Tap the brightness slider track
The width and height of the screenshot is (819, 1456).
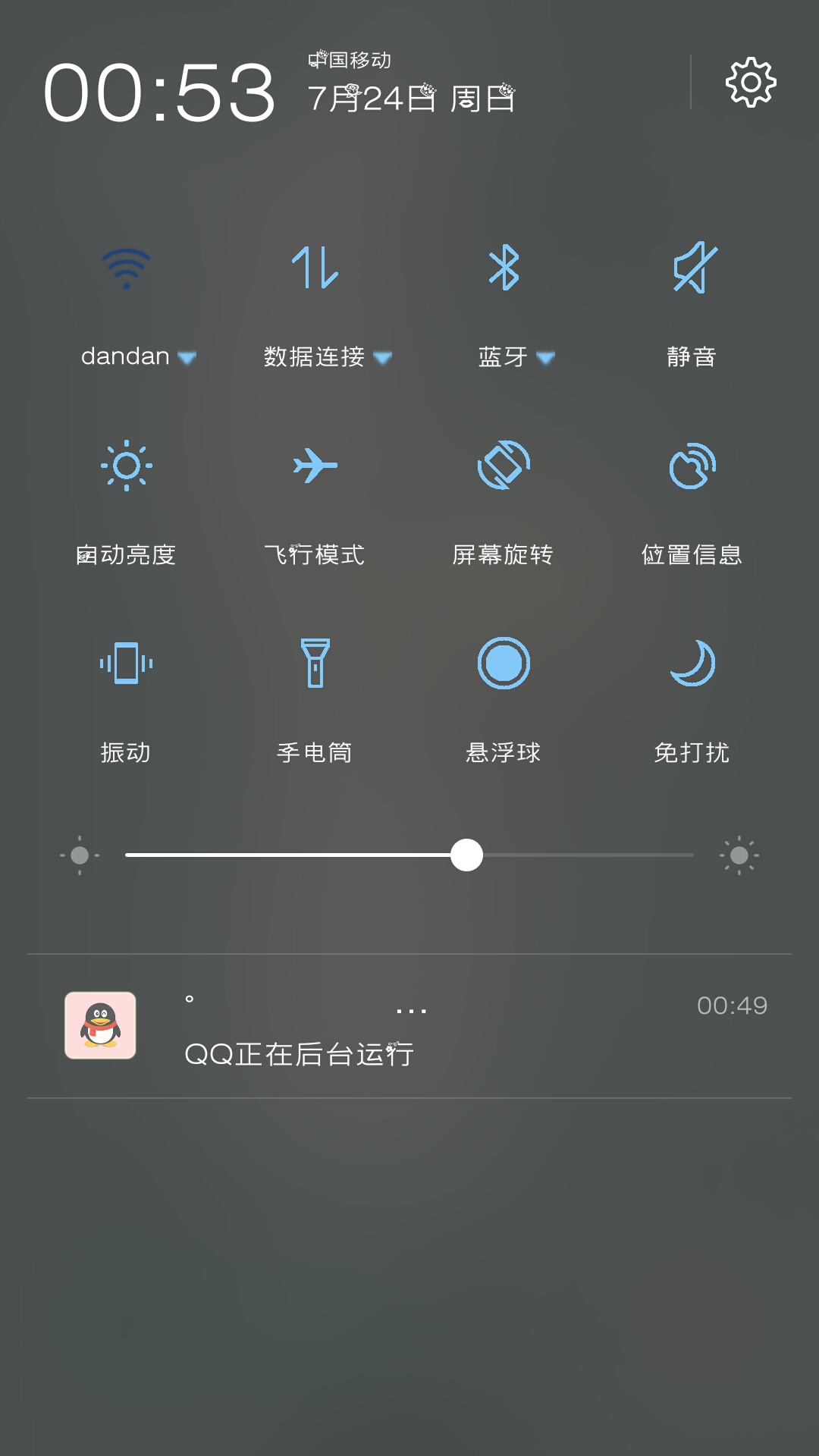pos(409,855)
